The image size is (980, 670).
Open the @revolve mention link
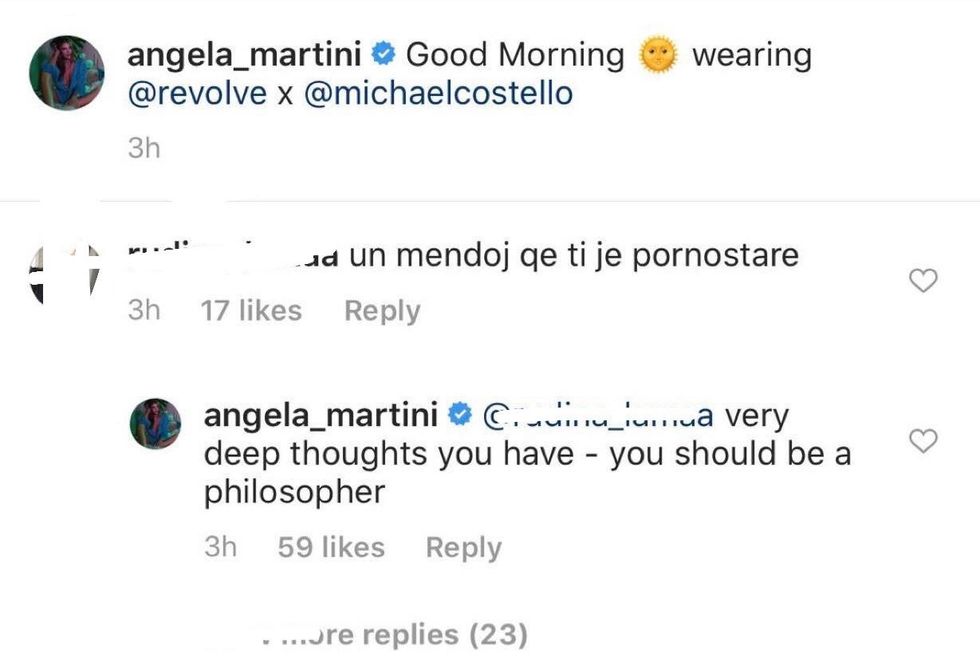tap(198, 93)
